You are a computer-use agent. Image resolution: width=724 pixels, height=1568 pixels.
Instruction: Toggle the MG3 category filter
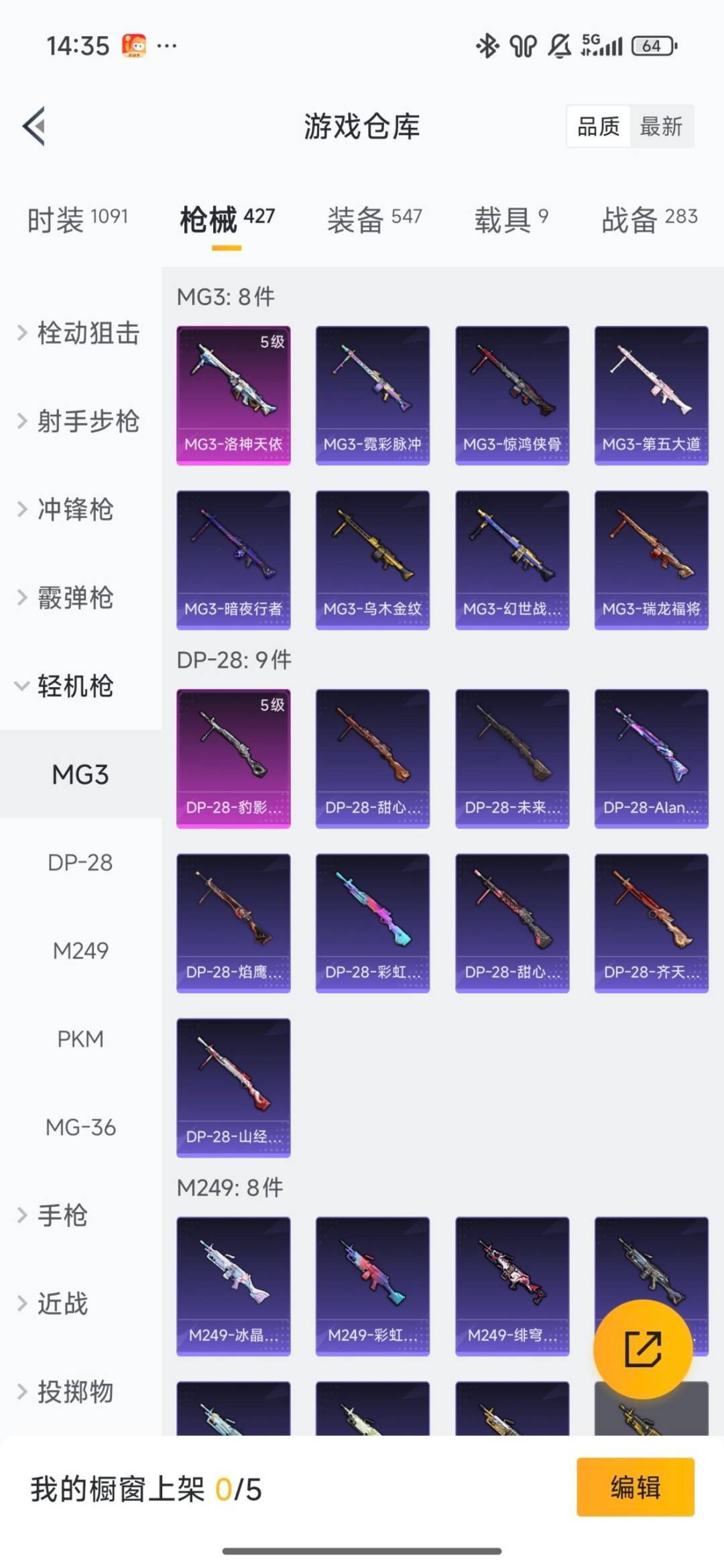tap(80, 775)
